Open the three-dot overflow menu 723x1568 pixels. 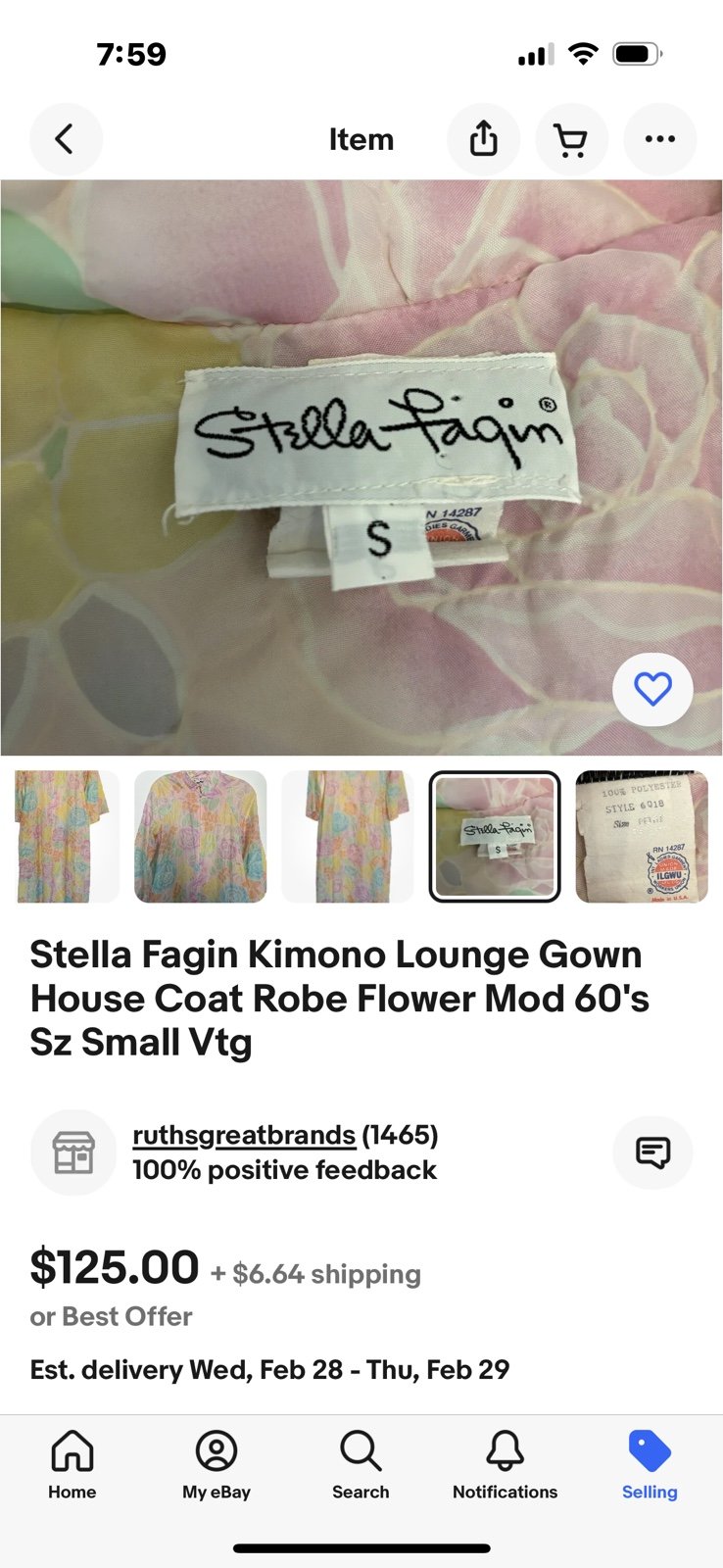(660, 139)
